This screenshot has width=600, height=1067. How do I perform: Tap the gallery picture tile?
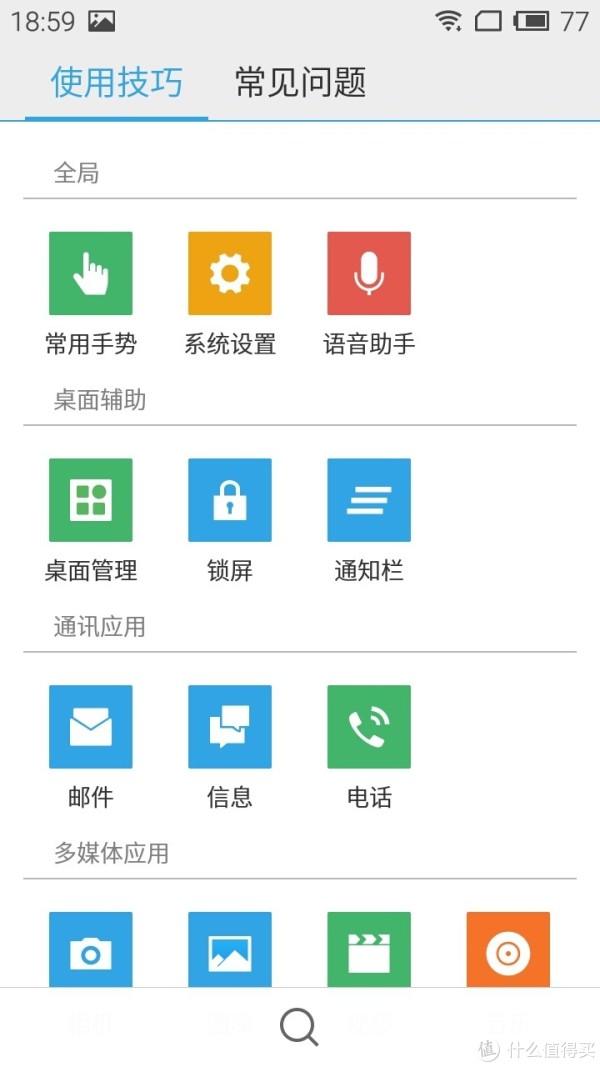point(230,949)
